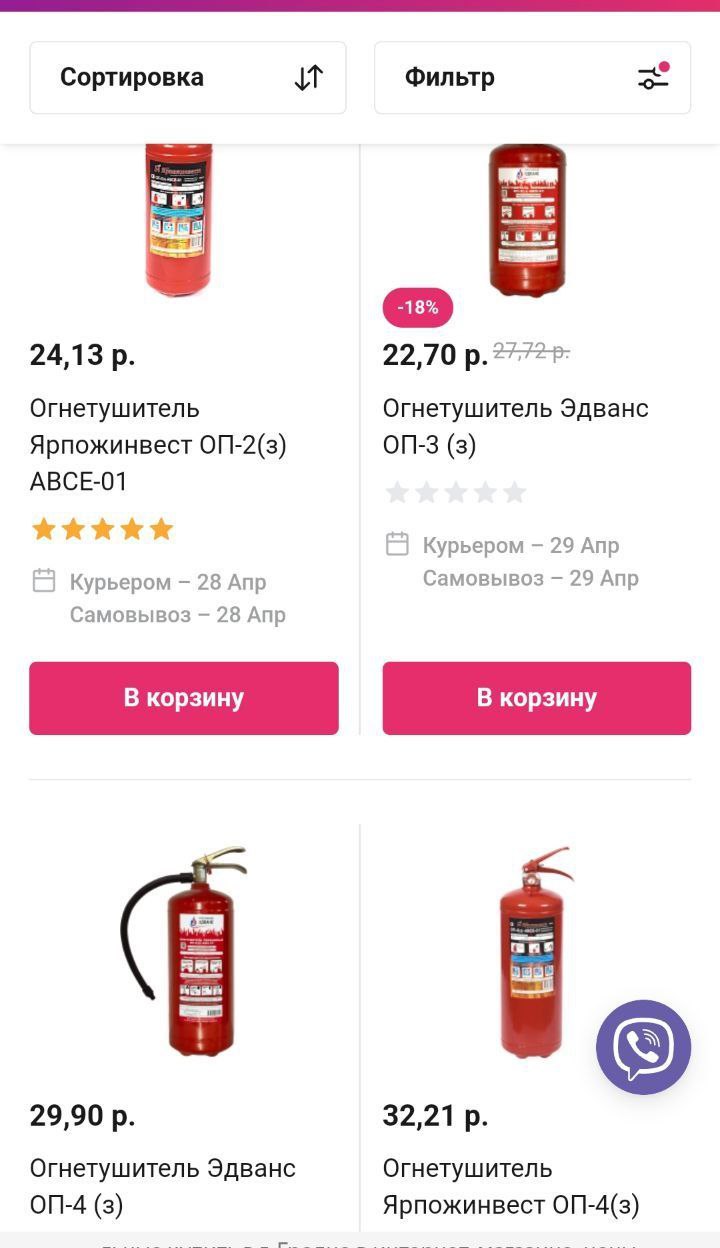Add Ярпожинвест ОП-2(з) ABCE-01 to the cart
The width and height of the screenshot is (720, 1248).
[184, 698]
